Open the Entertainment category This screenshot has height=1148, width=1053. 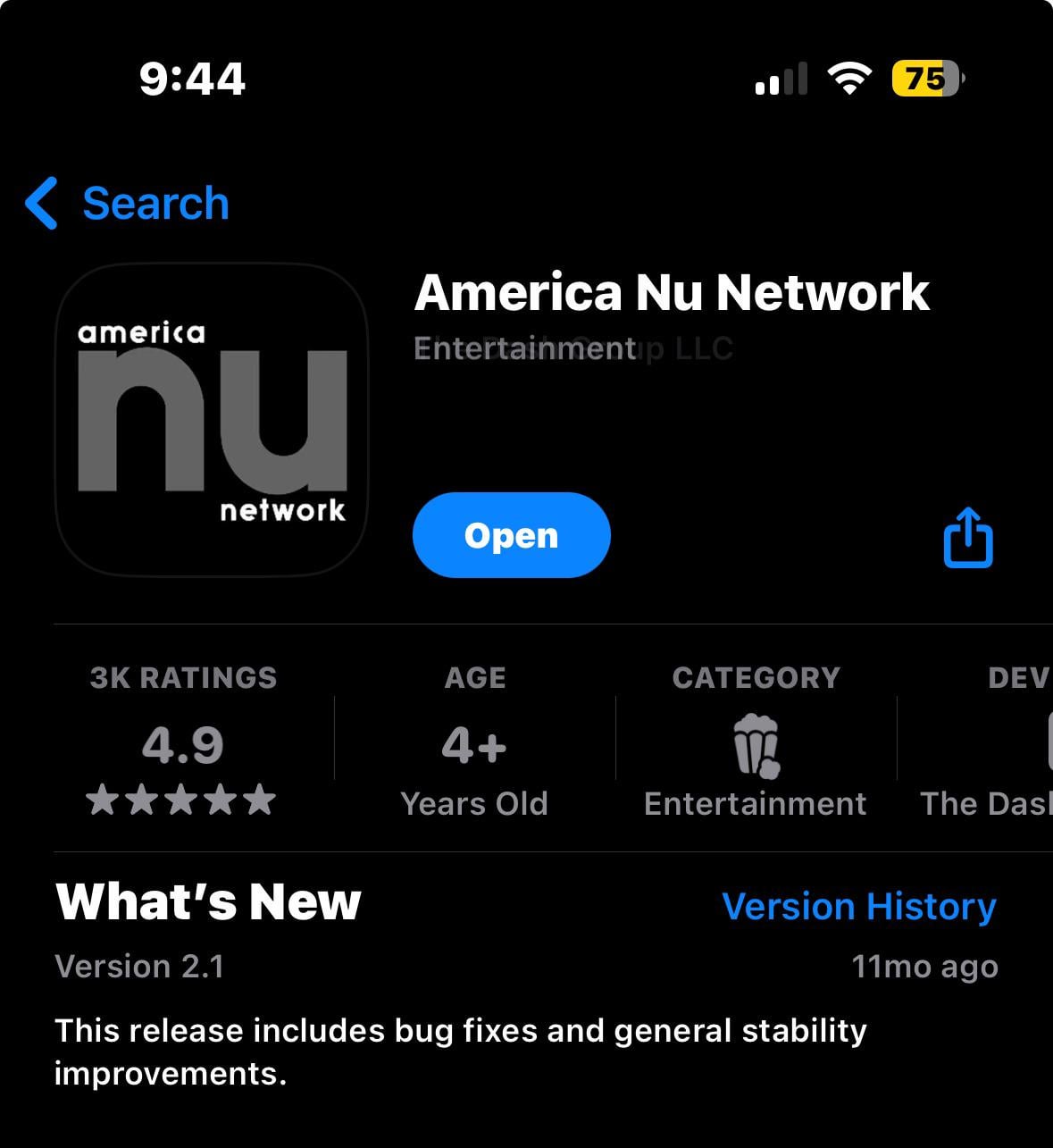[755, 746]
